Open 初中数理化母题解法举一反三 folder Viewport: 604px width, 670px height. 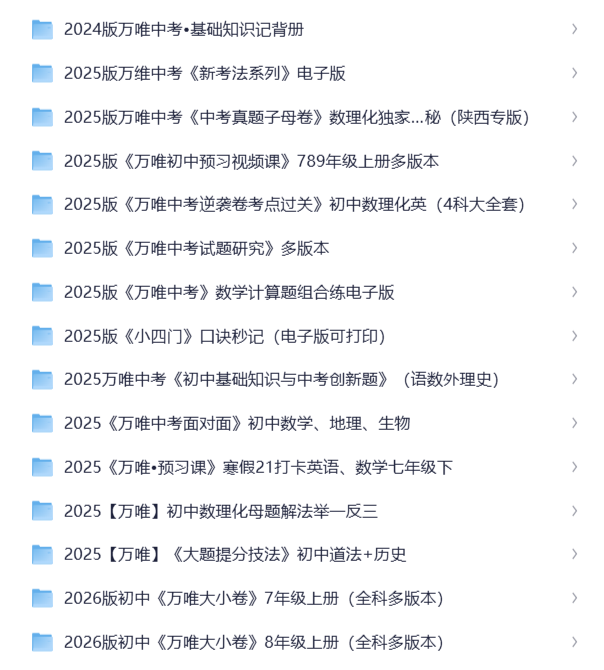[x=221, y=511]
